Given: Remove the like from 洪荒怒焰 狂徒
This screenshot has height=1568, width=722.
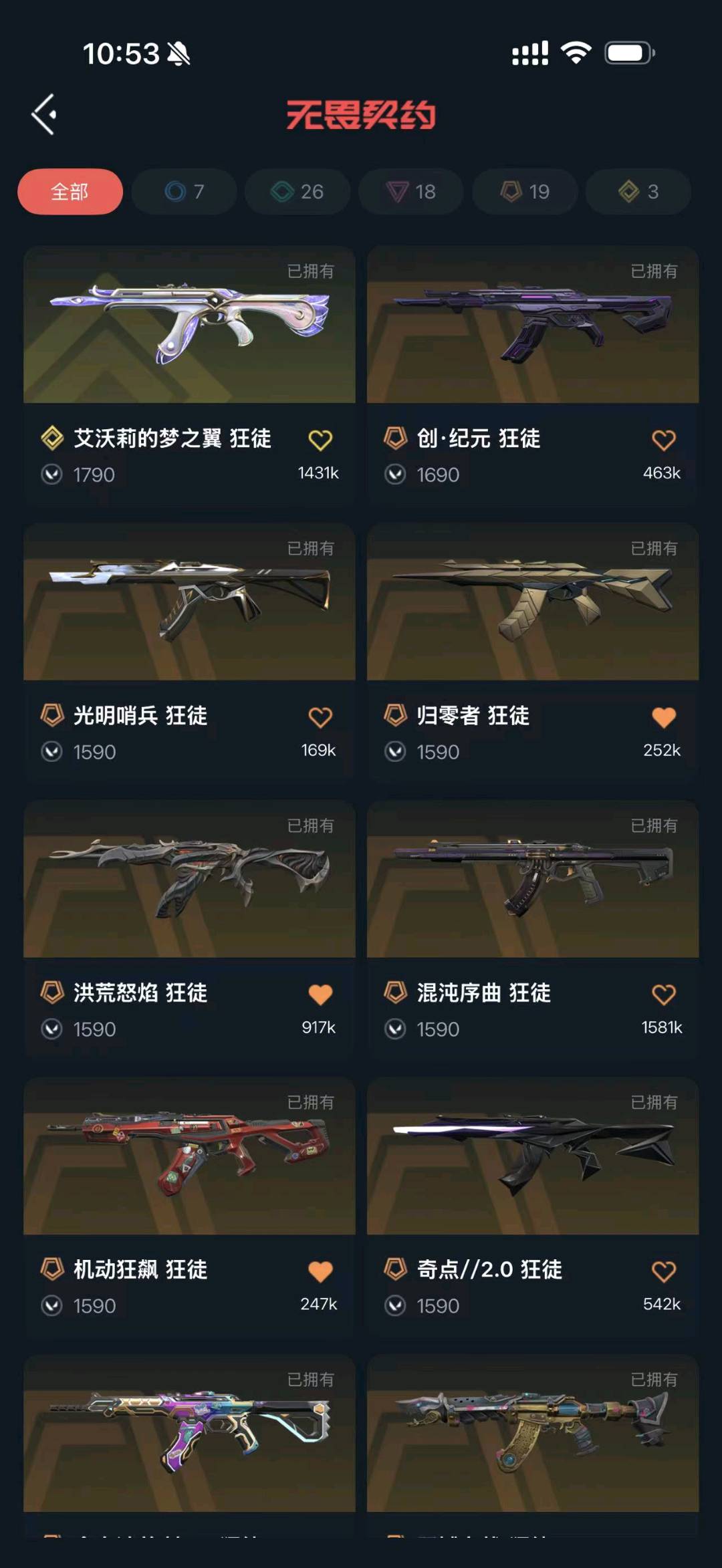Looking at the screenshot, I should [x=320, y=995].
